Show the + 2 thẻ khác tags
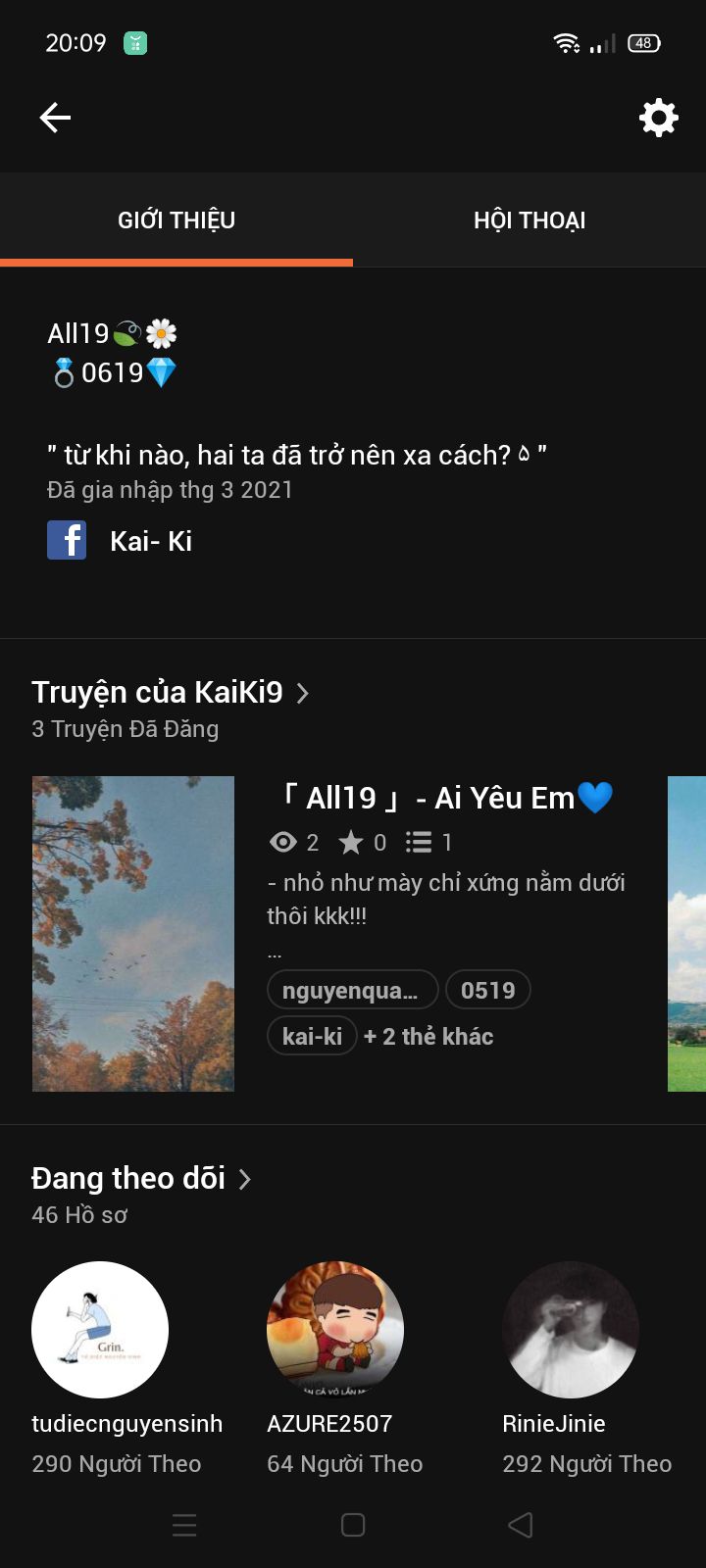The height and width of the screenshot is (1568, 706). [429, 1036]
